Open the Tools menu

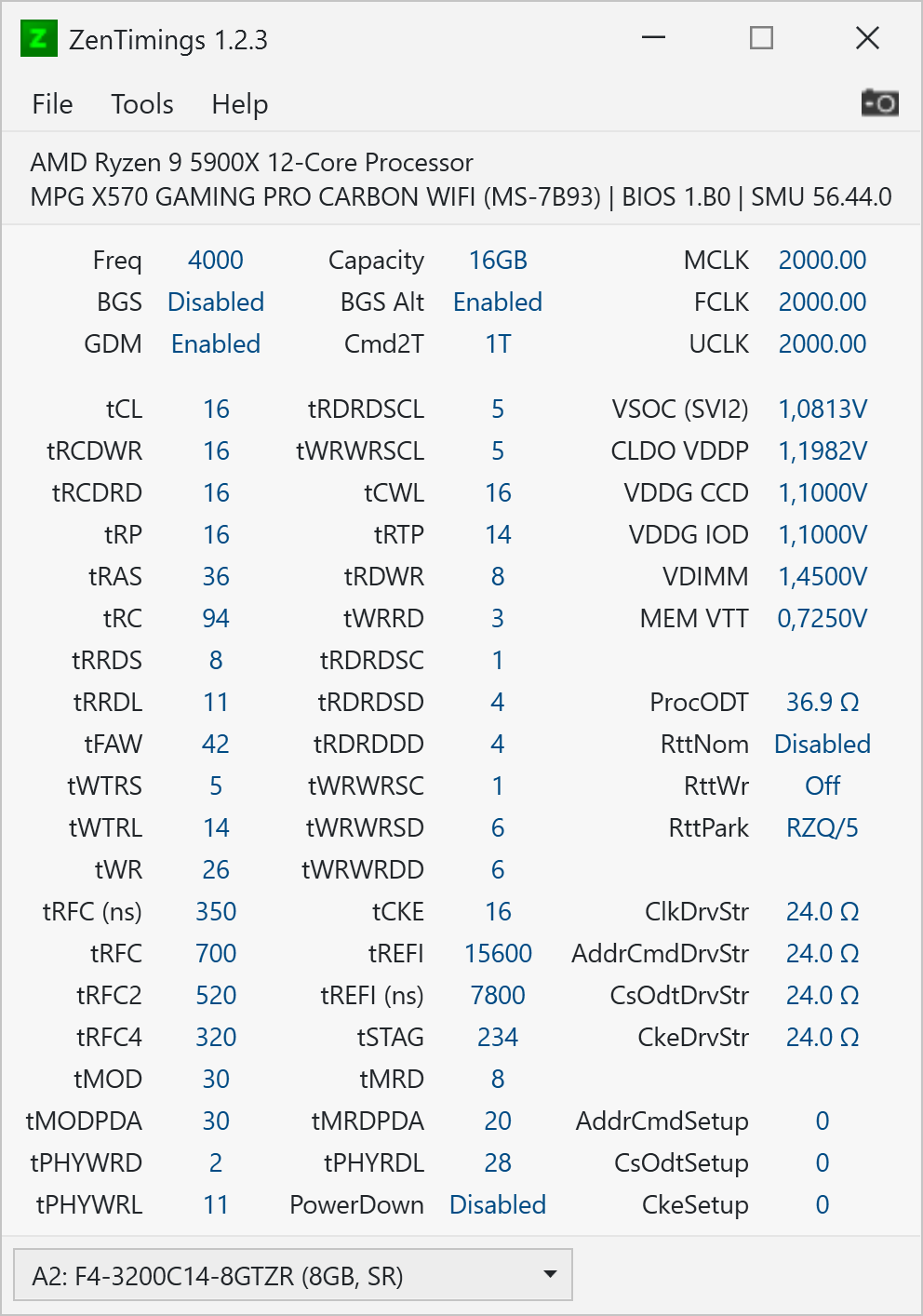tap(142, 104)
